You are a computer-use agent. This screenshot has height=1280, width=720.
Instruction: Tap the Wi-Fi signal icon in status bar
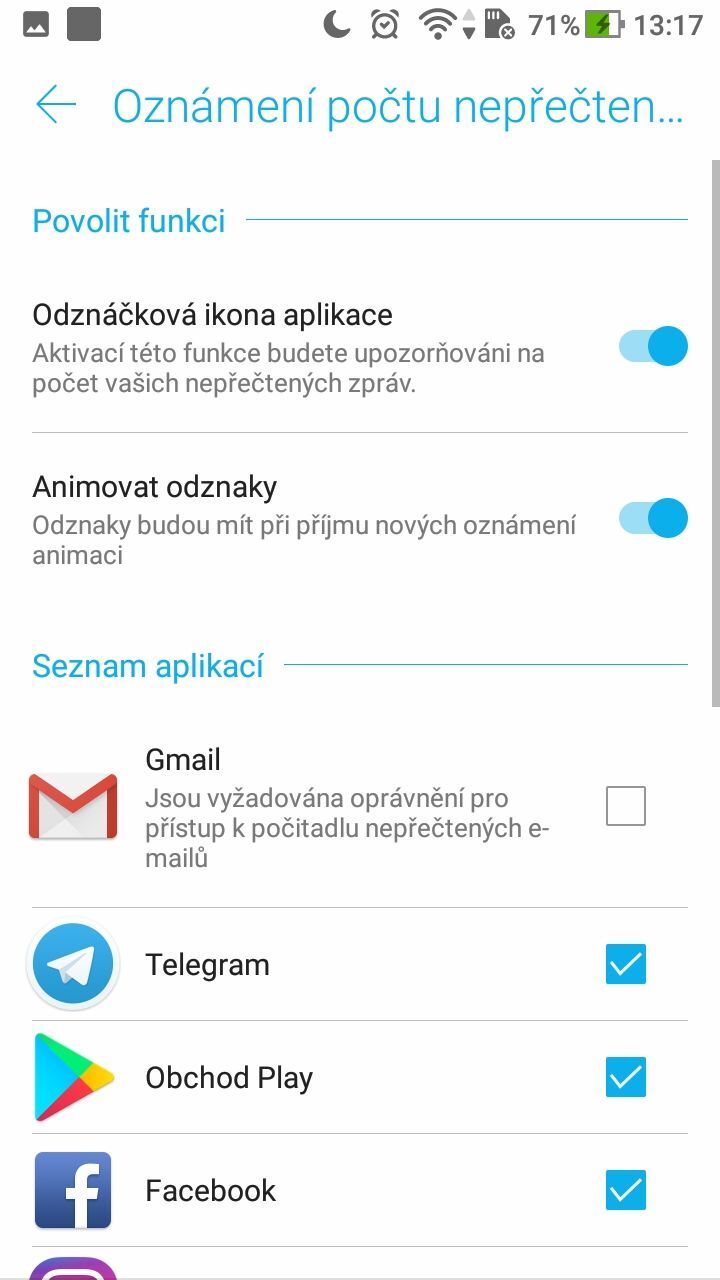436,27
